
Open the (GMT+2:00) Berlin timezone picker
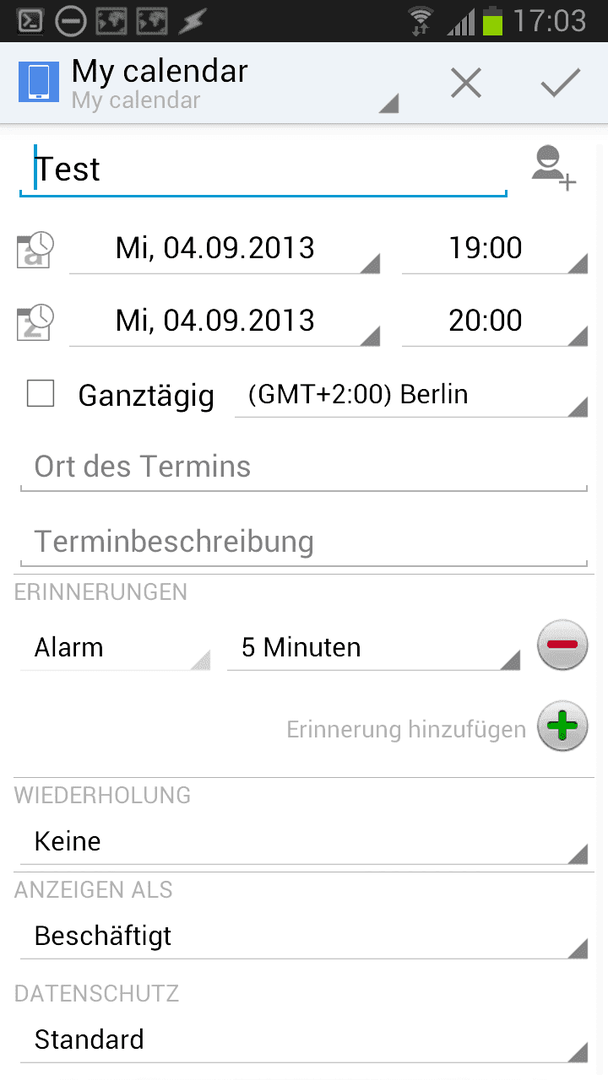pos(411,395)
